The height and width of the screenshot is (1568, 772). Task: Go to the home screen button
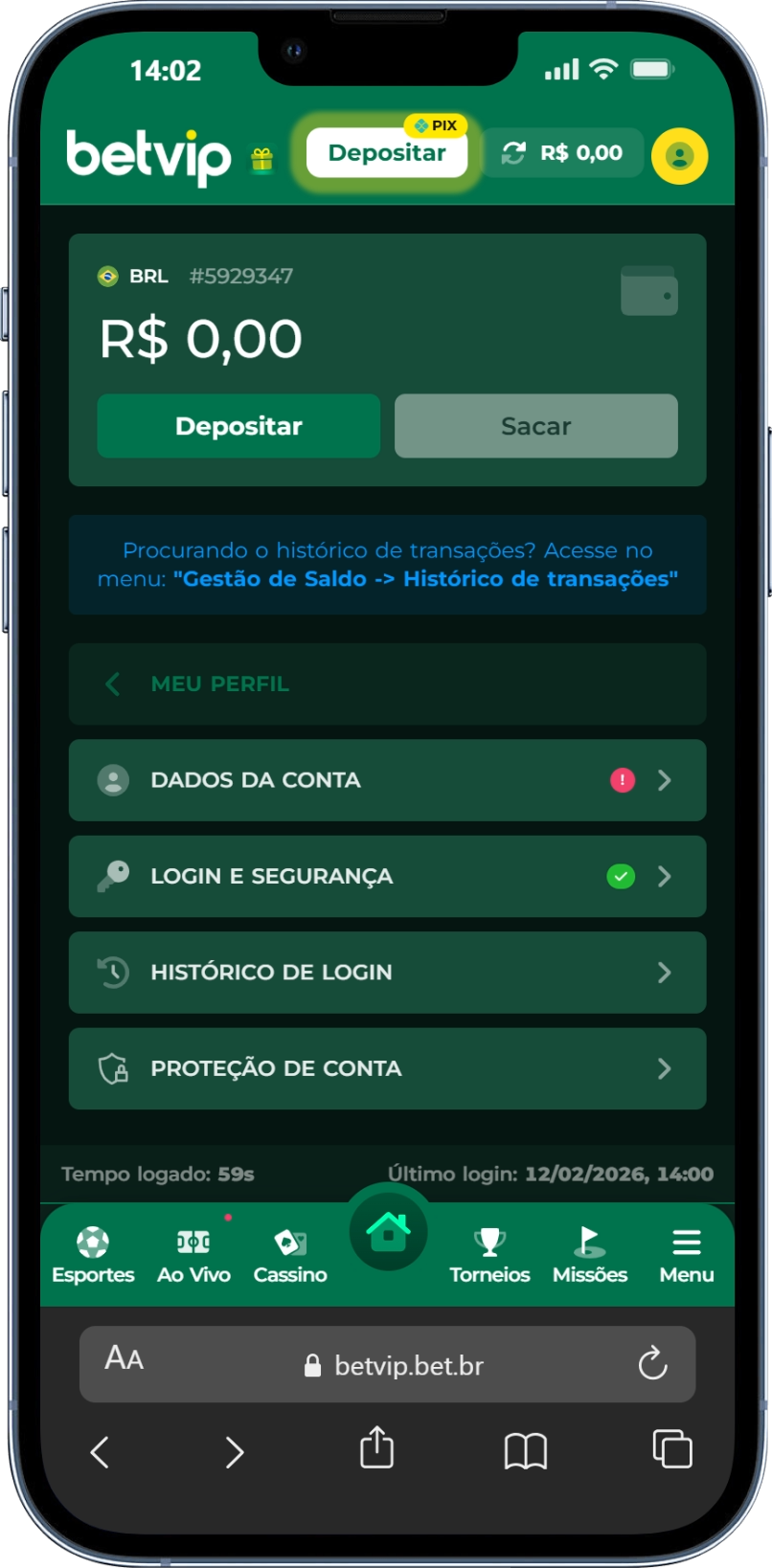[388, 1231]
